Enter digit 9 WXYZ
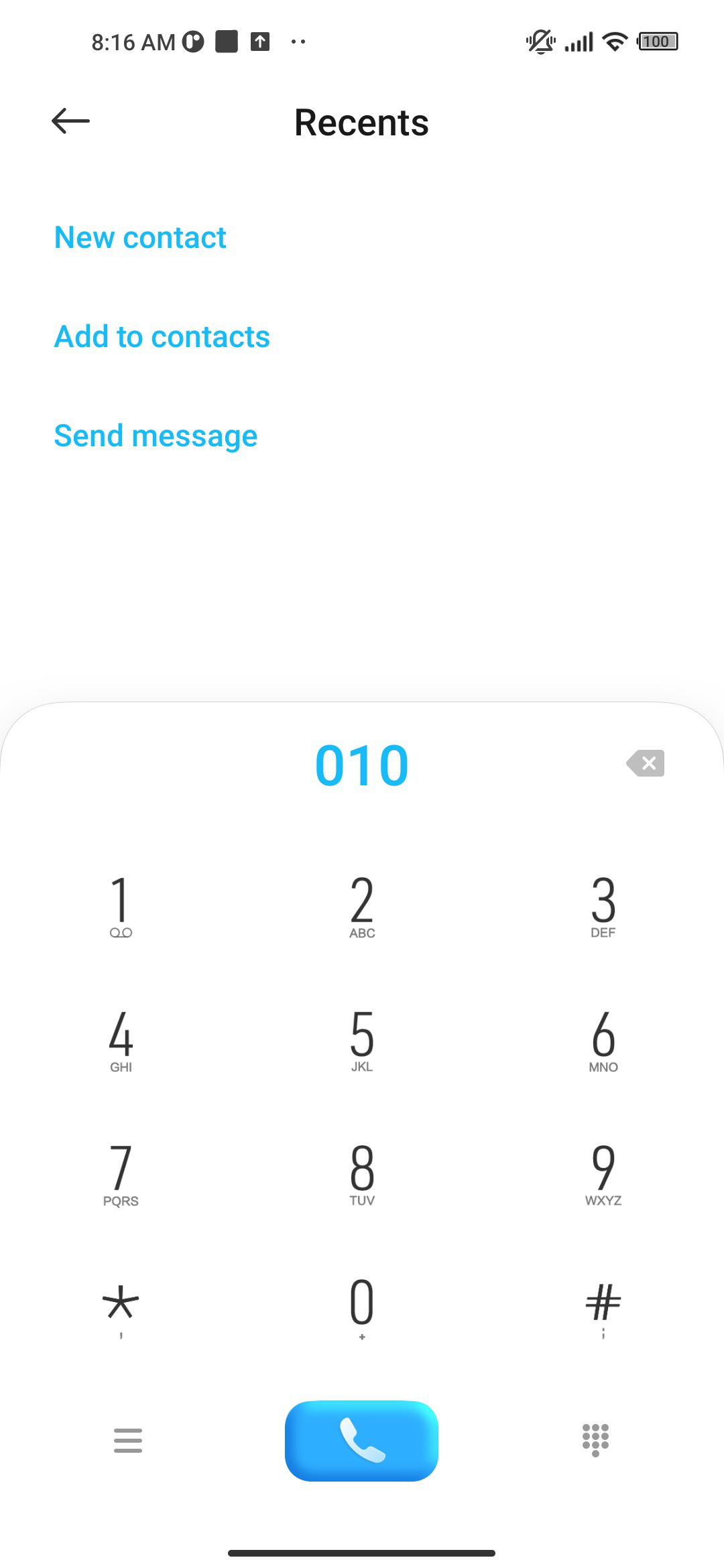 click(x=603, y=1175)
